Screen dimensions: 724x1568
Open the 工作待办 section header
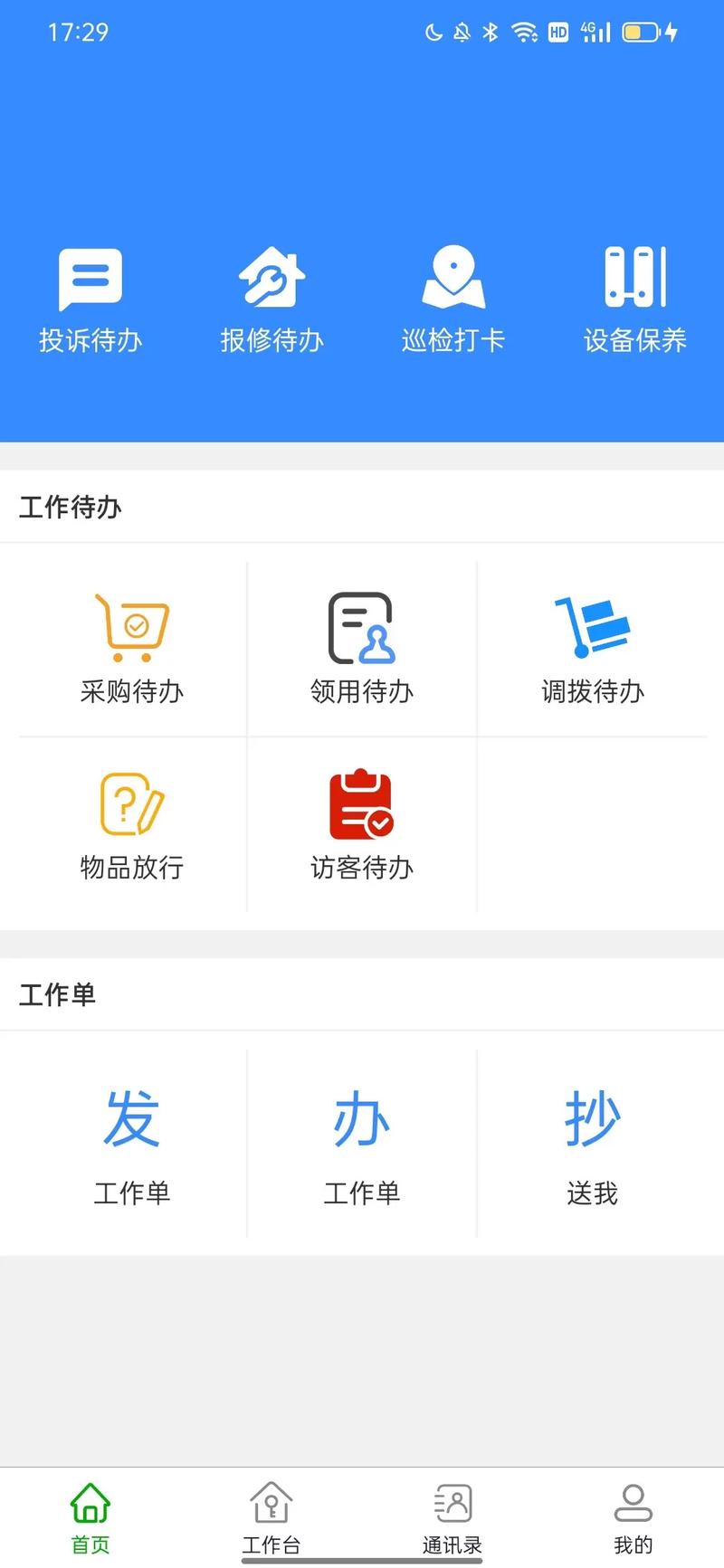point(70,507)
